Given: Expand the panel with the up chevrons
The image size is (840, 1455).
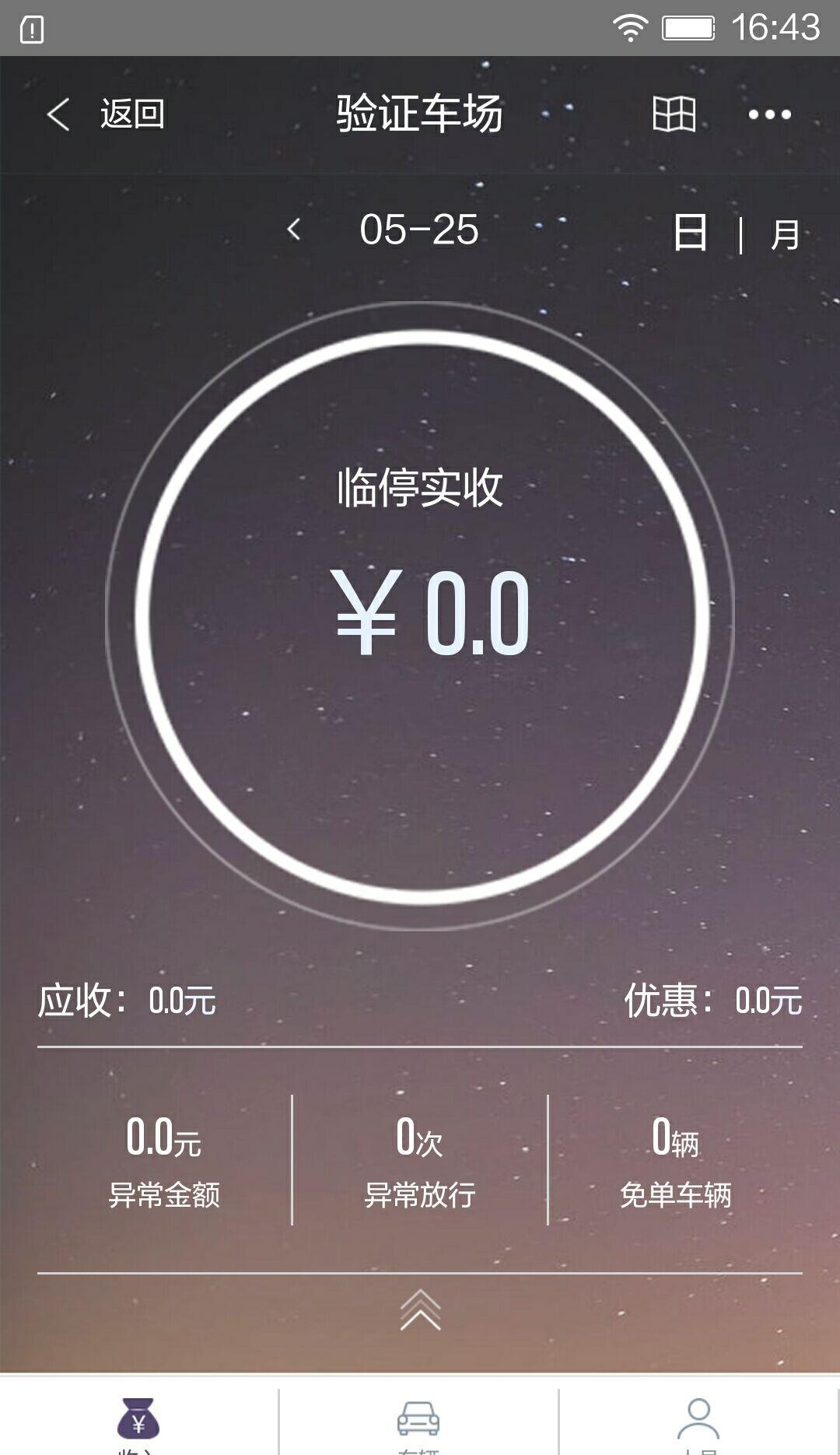Looking at the screenshot, I should tap(420, 1310).
